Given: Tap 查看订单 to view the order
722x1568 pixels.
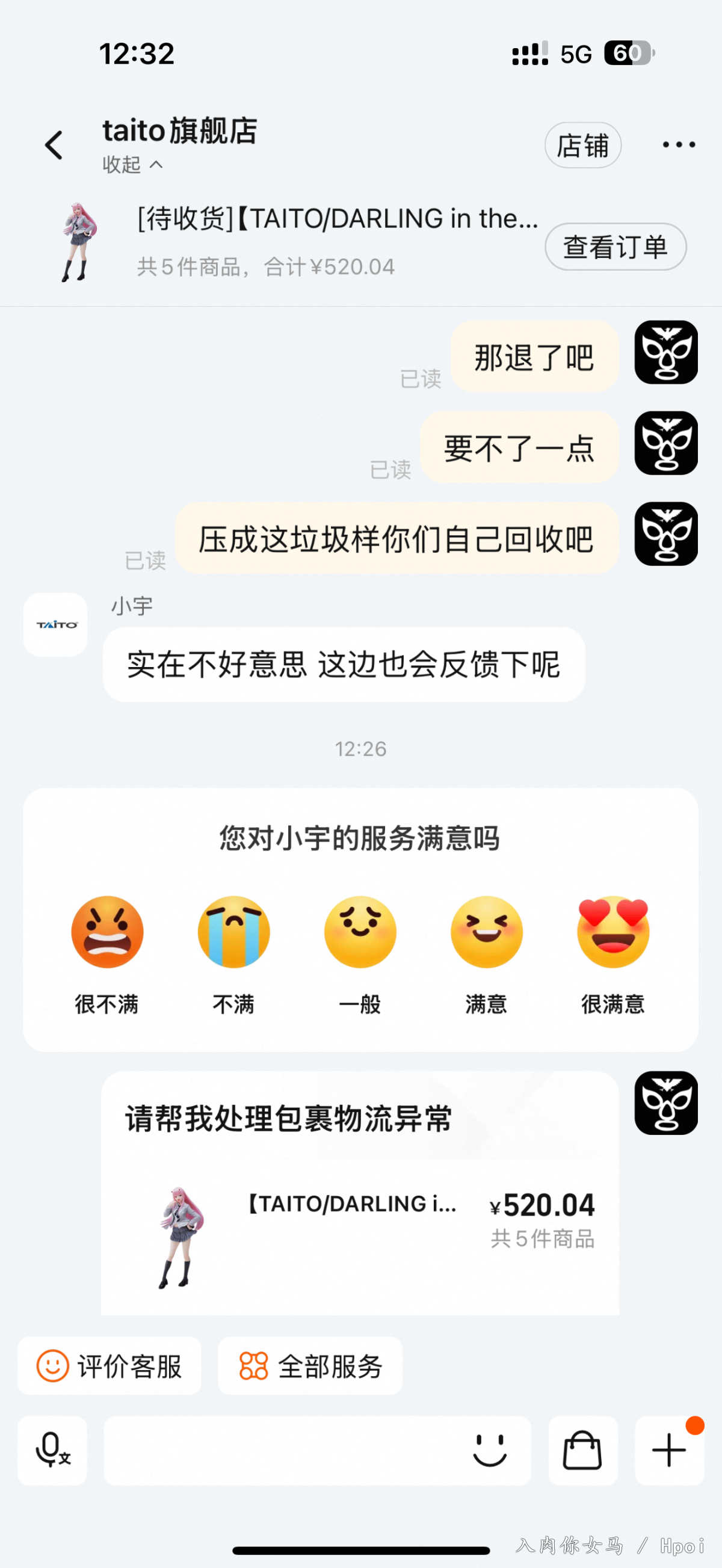Looking at the screenshot, I should (615, 247).
